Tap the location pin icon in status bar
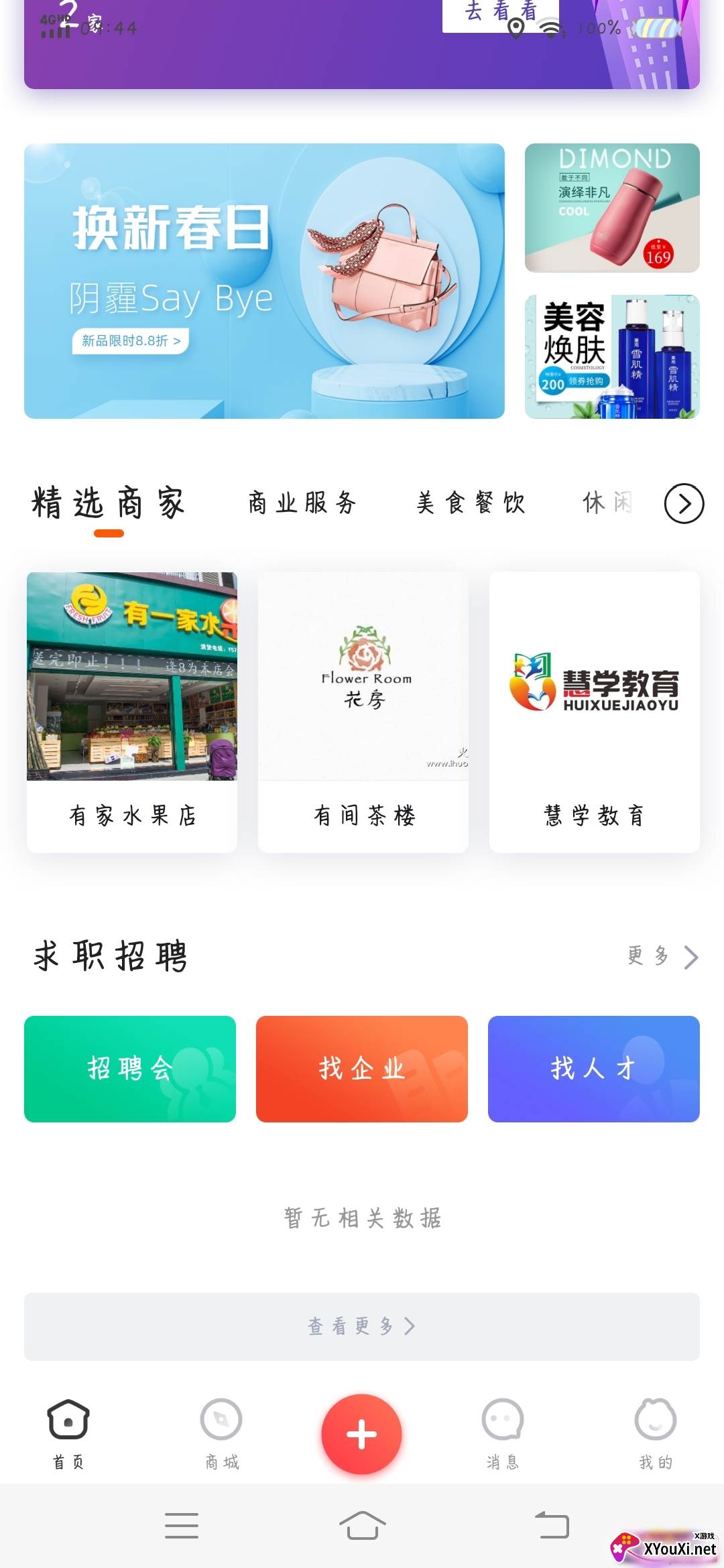 pos(516,28)
